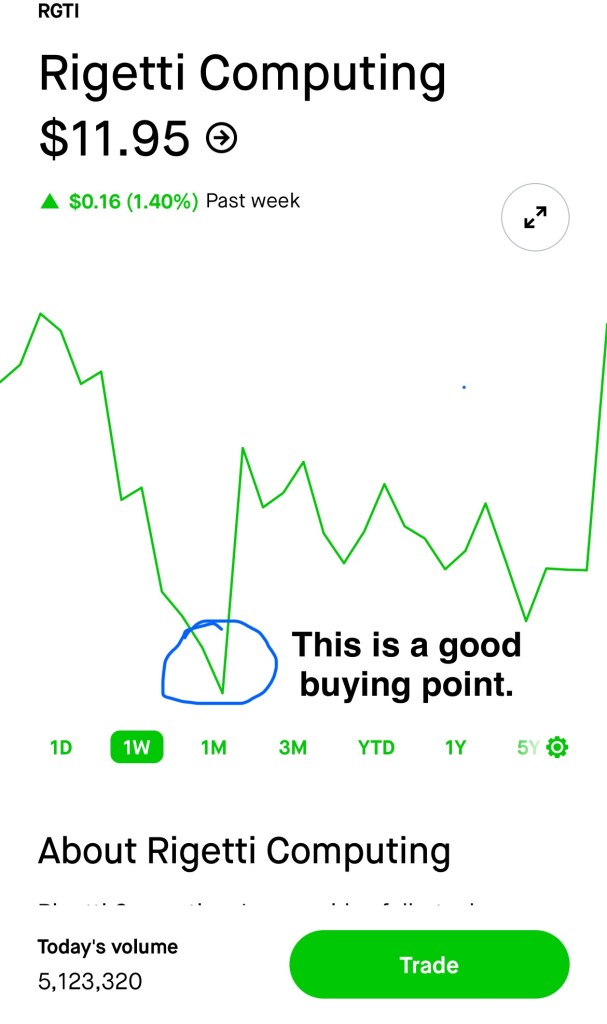Expand the chart to full screen
Screen dimensions: 607x1024
pyautogui.click(x=535, y=217)
